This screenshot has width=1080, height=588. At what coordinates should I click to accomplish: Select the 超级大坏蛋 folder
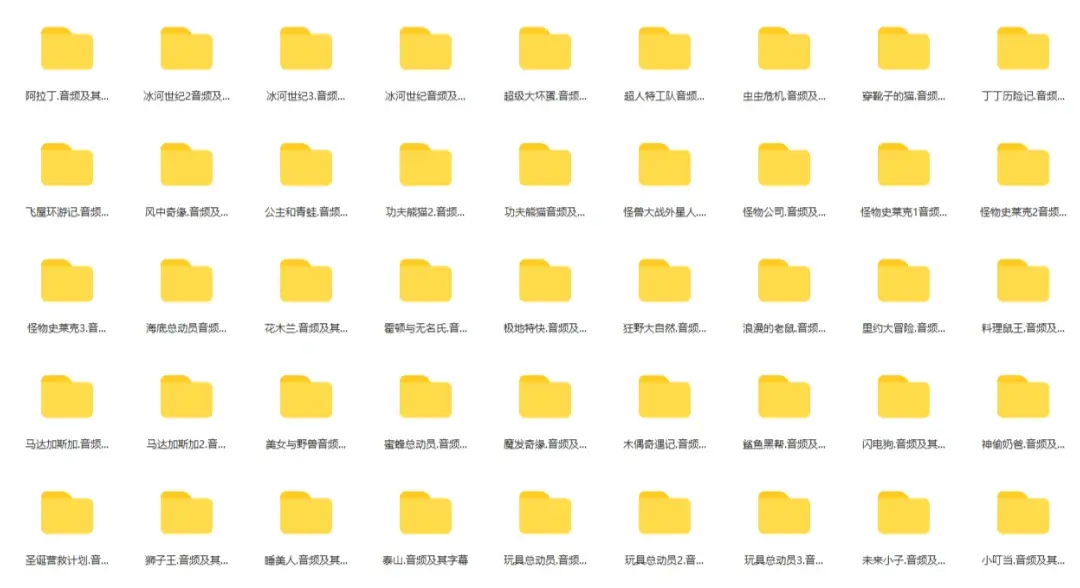[x=545, y=49]
